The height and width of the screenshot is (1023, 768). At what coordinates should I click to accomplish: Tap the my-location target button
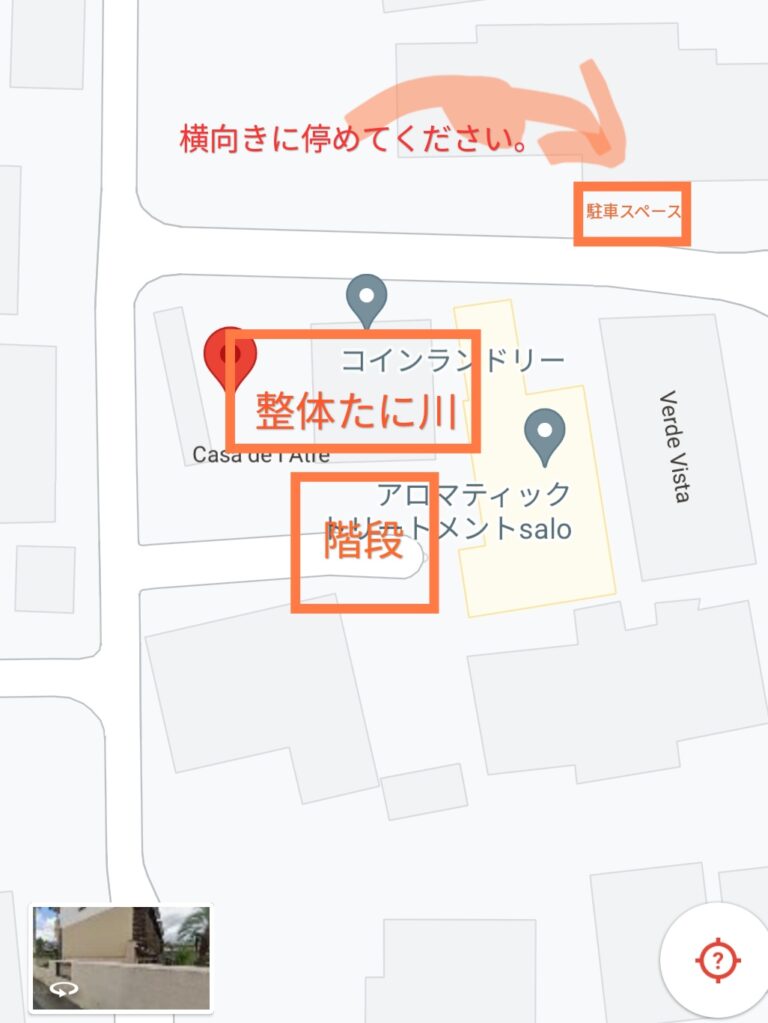point(716,961)
